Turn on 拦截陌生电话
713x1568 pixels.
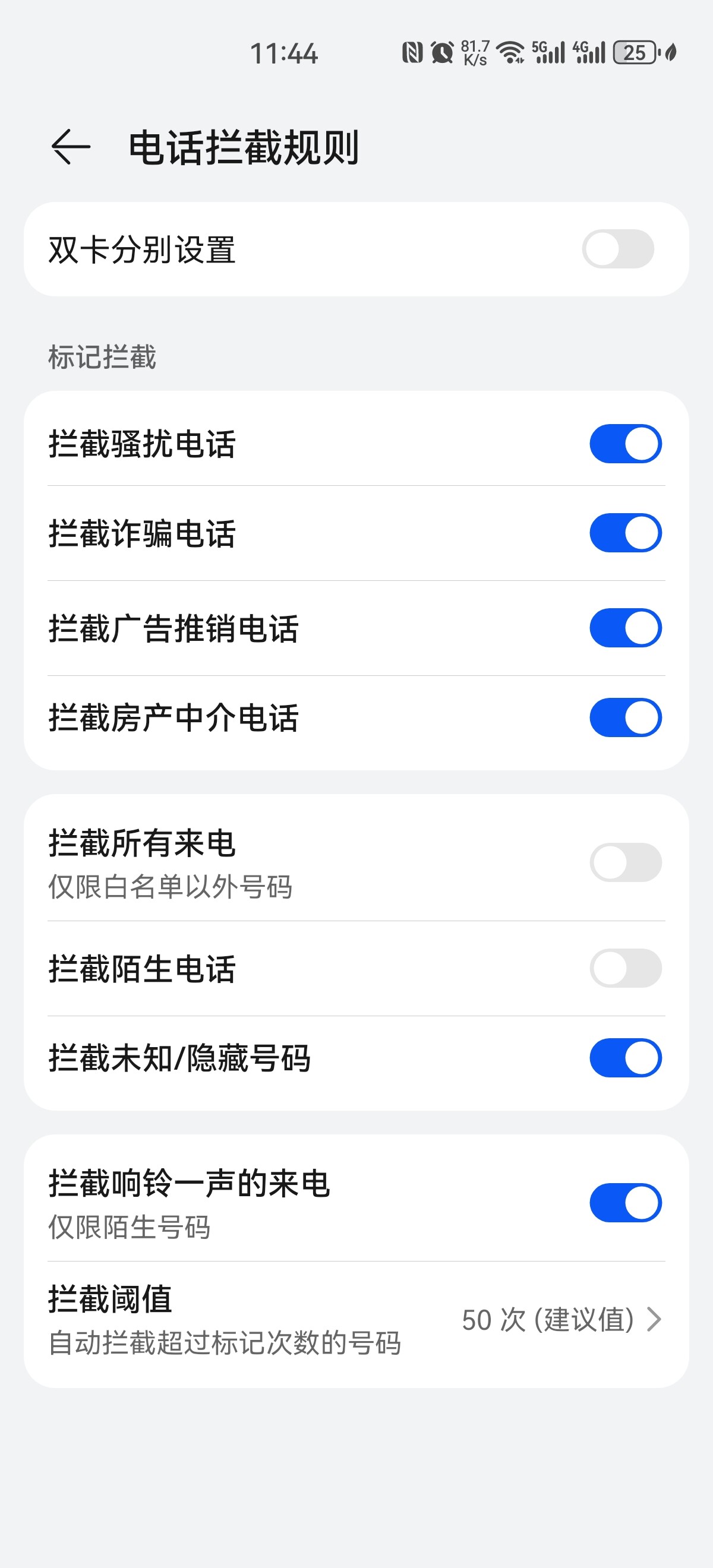(x=625, y=968)
